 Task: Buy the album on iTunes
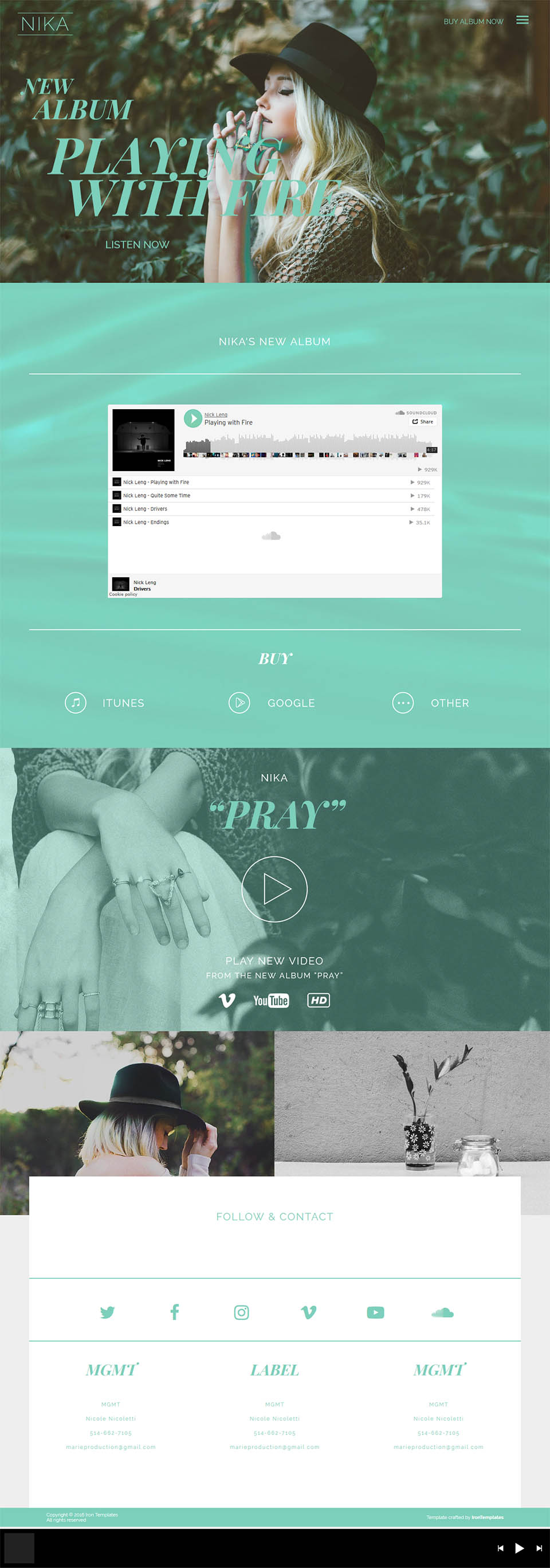pos(105,703)
